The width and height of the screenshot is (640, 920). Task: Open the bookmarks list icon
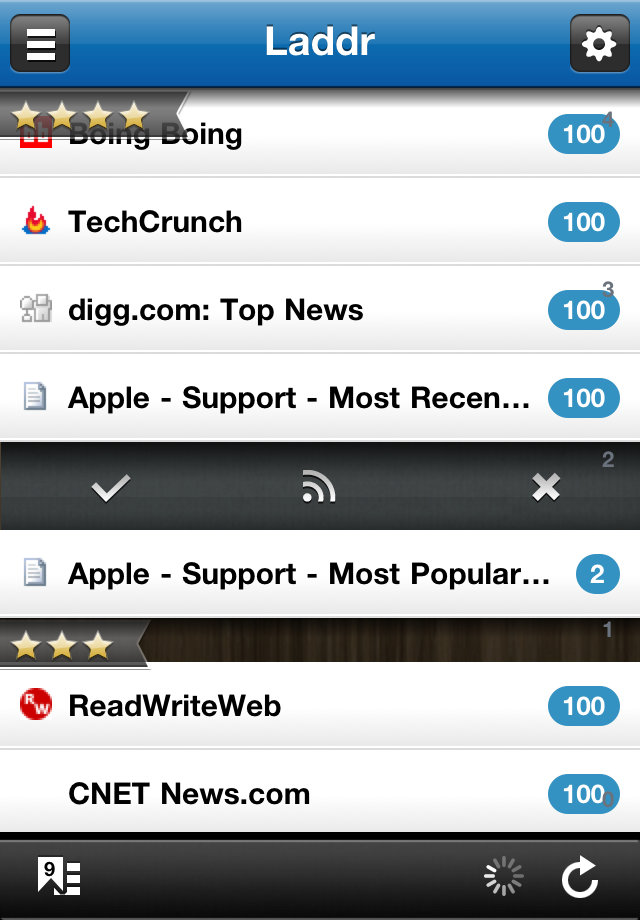click(x=58, y=877)
